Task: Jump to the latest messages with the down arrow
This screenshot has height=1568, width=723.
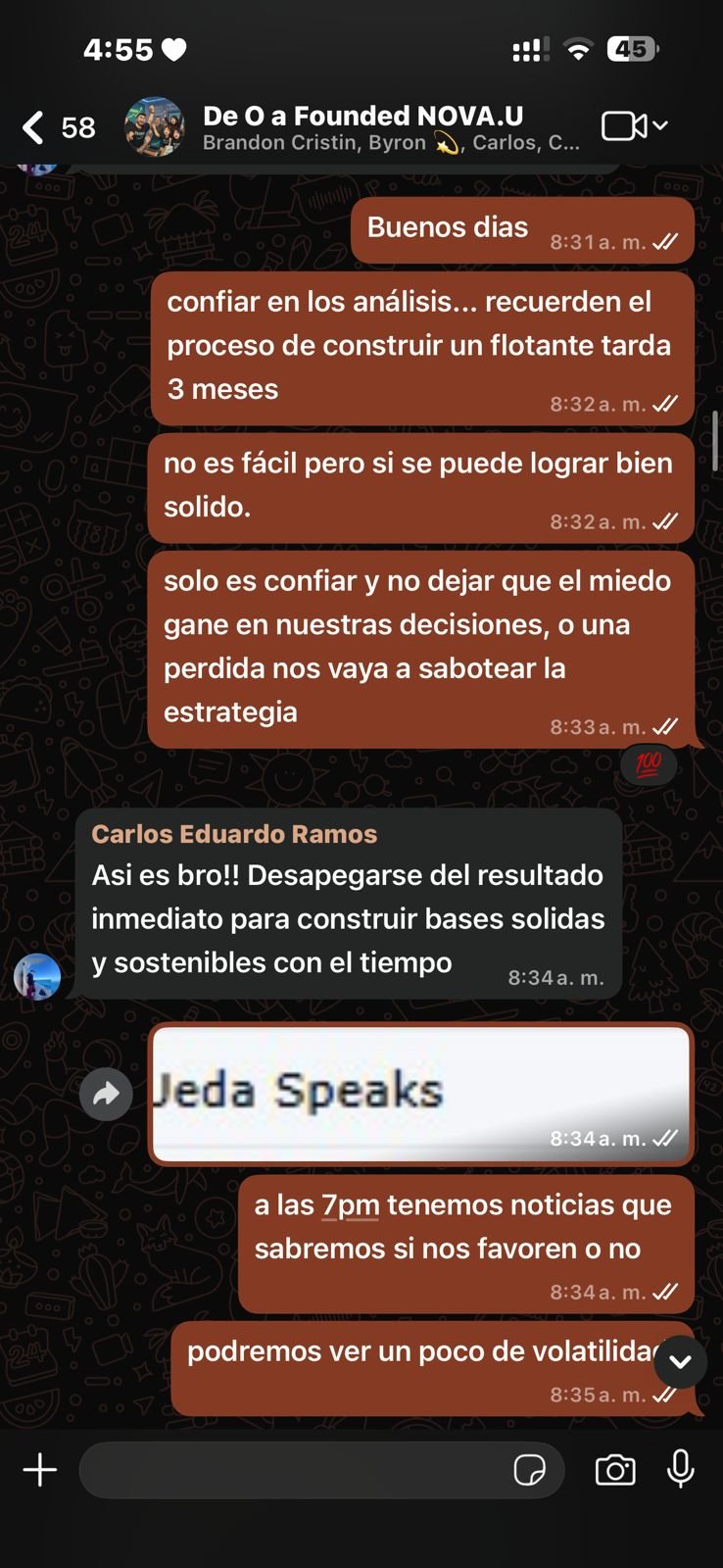Action: 680,1361
